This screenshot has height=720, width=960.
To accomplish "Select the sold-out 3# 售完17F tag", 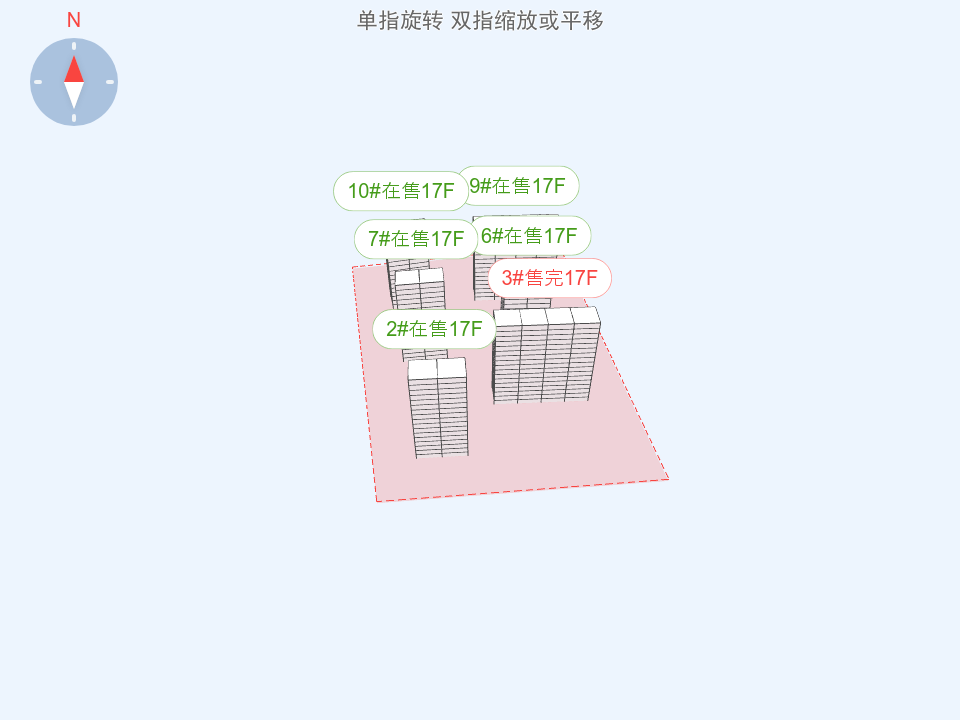I will click(550, 278).
